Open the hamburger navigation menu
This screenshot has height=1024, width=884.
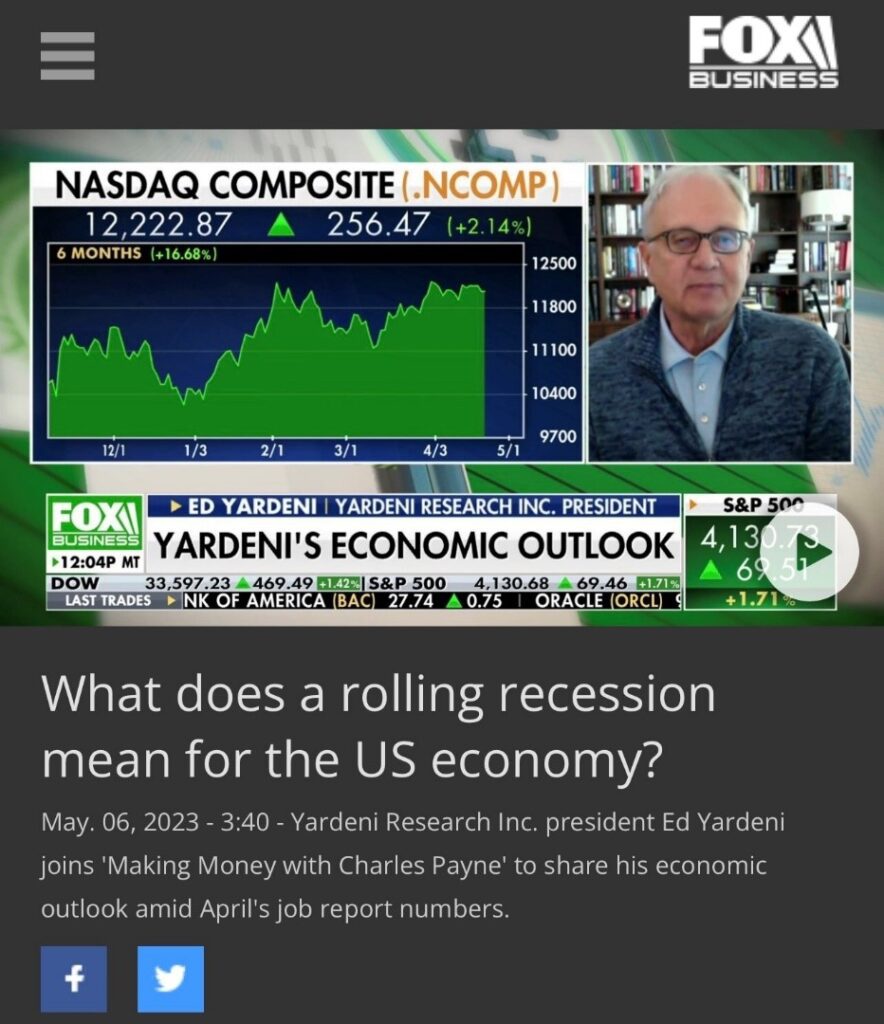[x=67, y=56]
